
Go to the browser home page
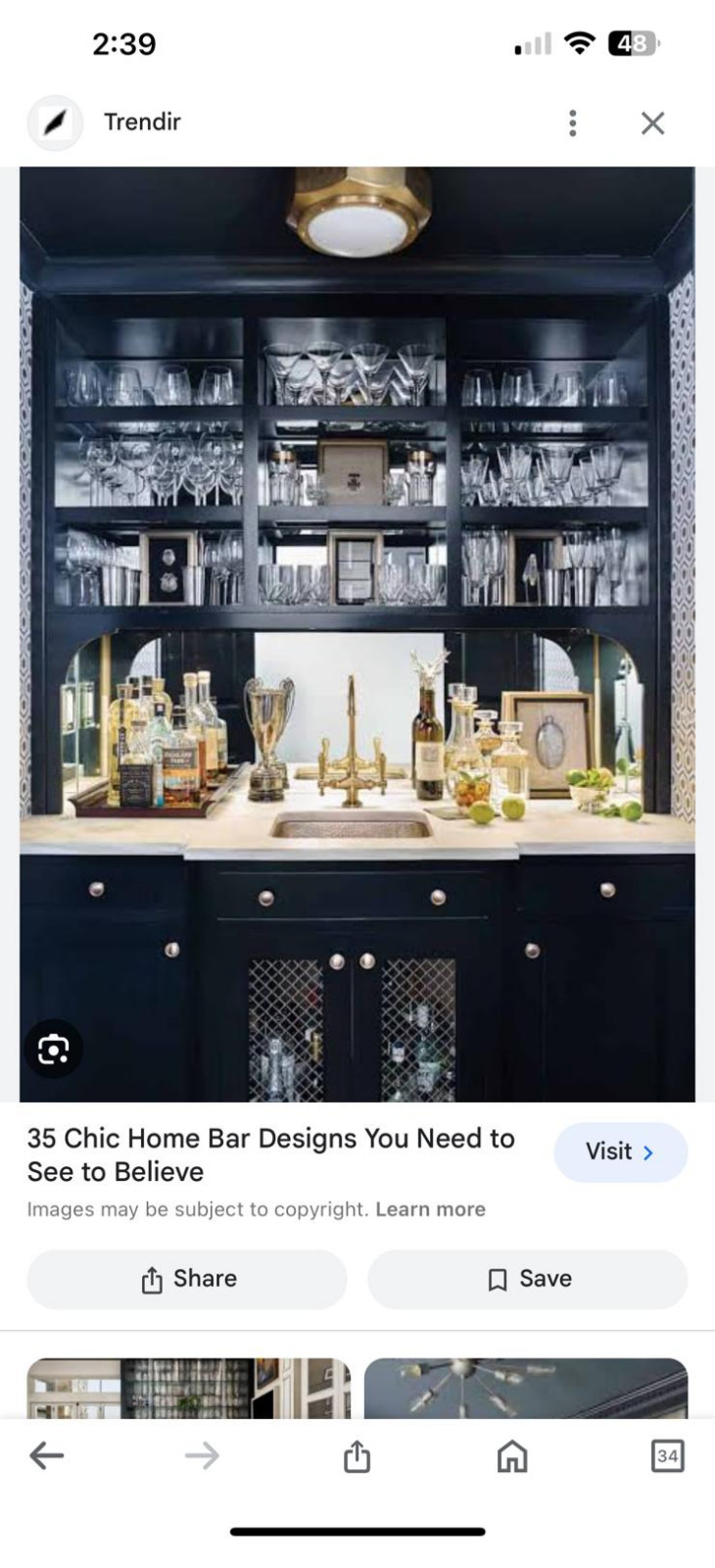point(512,1456)
